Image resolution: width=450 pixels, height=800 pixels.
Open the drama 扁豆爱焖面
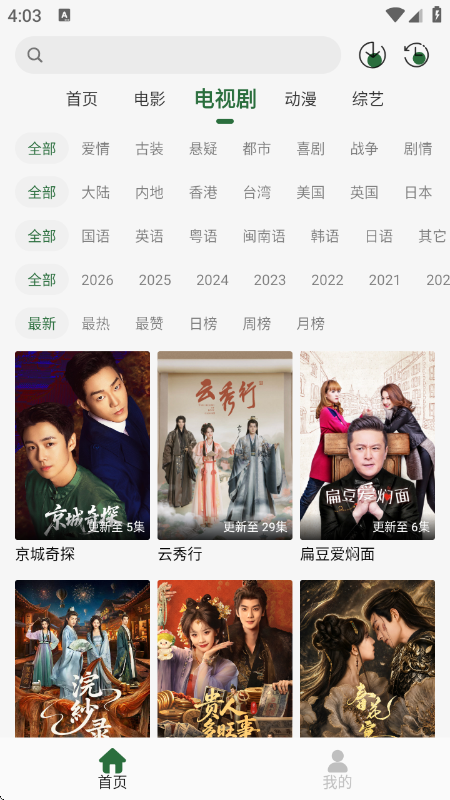click(367, 457)
